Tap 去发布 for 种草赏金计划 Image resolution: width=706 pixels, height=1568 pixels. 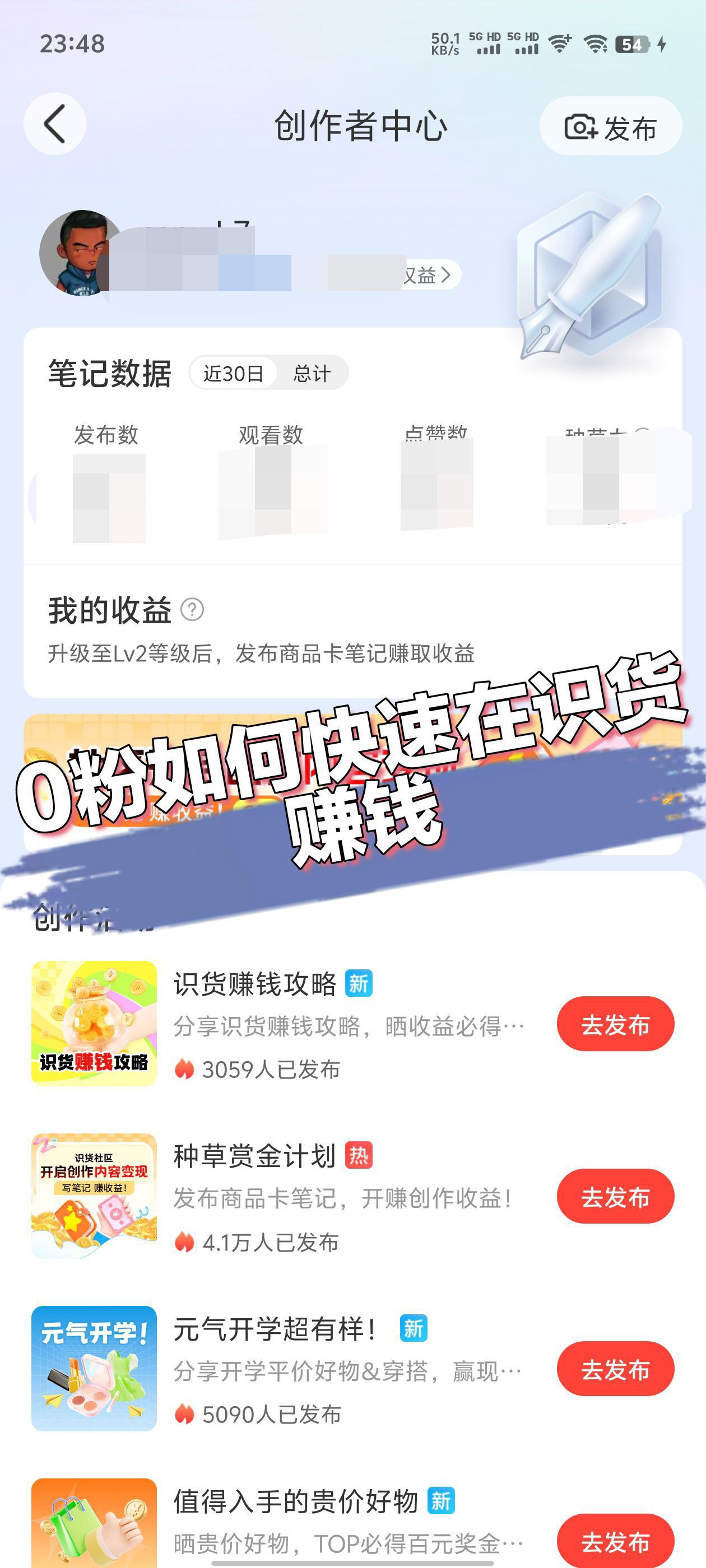pos(615,1197)
